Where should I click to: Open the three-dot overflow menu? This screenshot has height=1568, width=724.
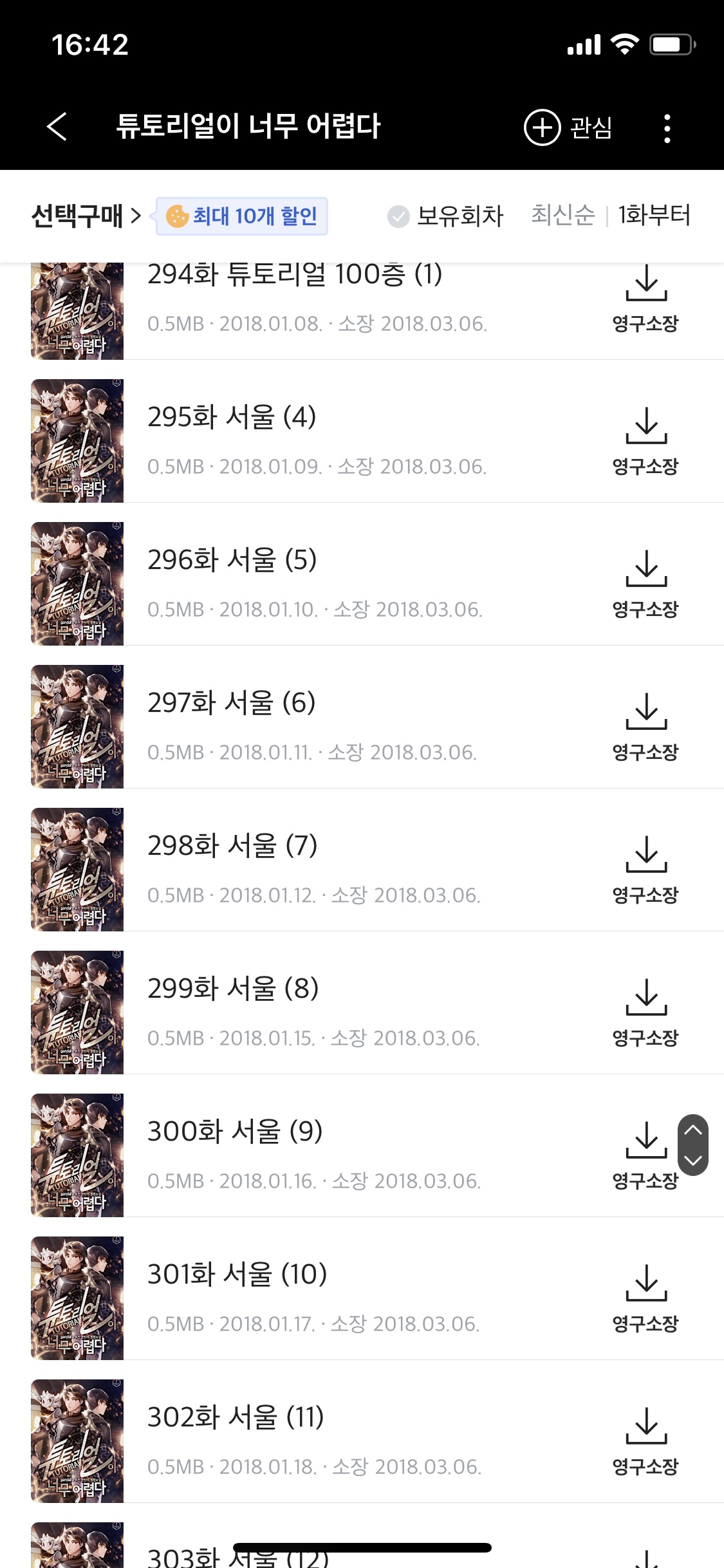(667, 128)
